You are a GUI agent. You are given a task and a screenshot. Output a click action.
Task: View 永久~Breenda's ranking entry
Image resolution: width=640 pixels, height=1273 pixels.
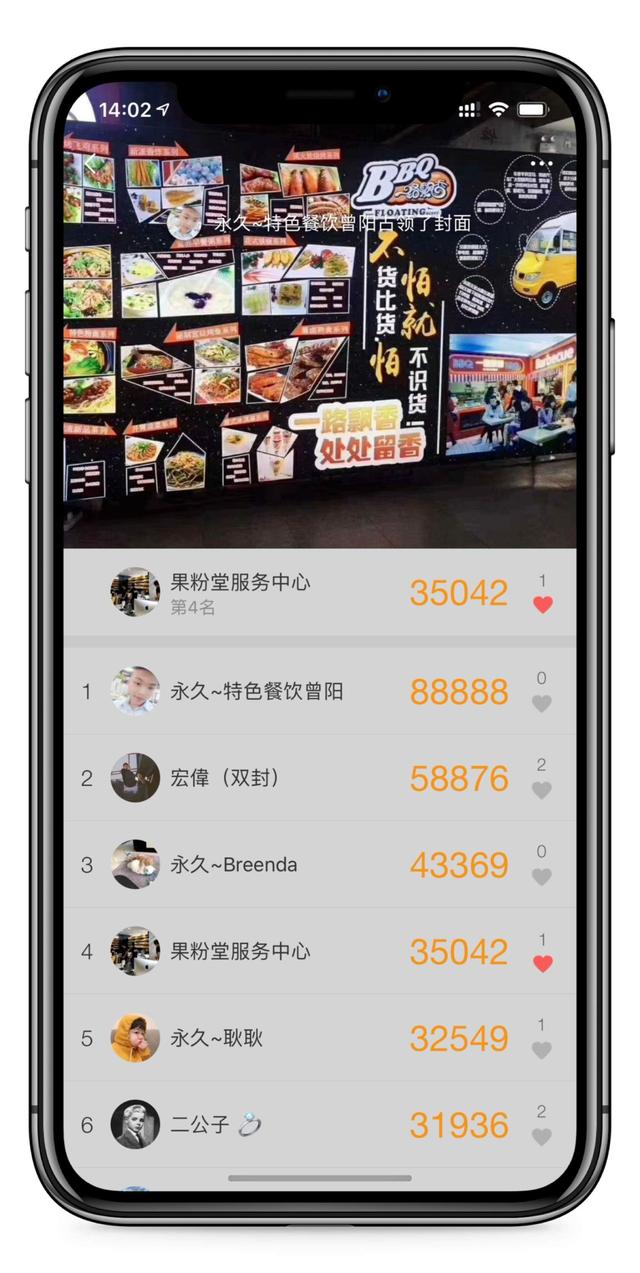click(300, 865)
